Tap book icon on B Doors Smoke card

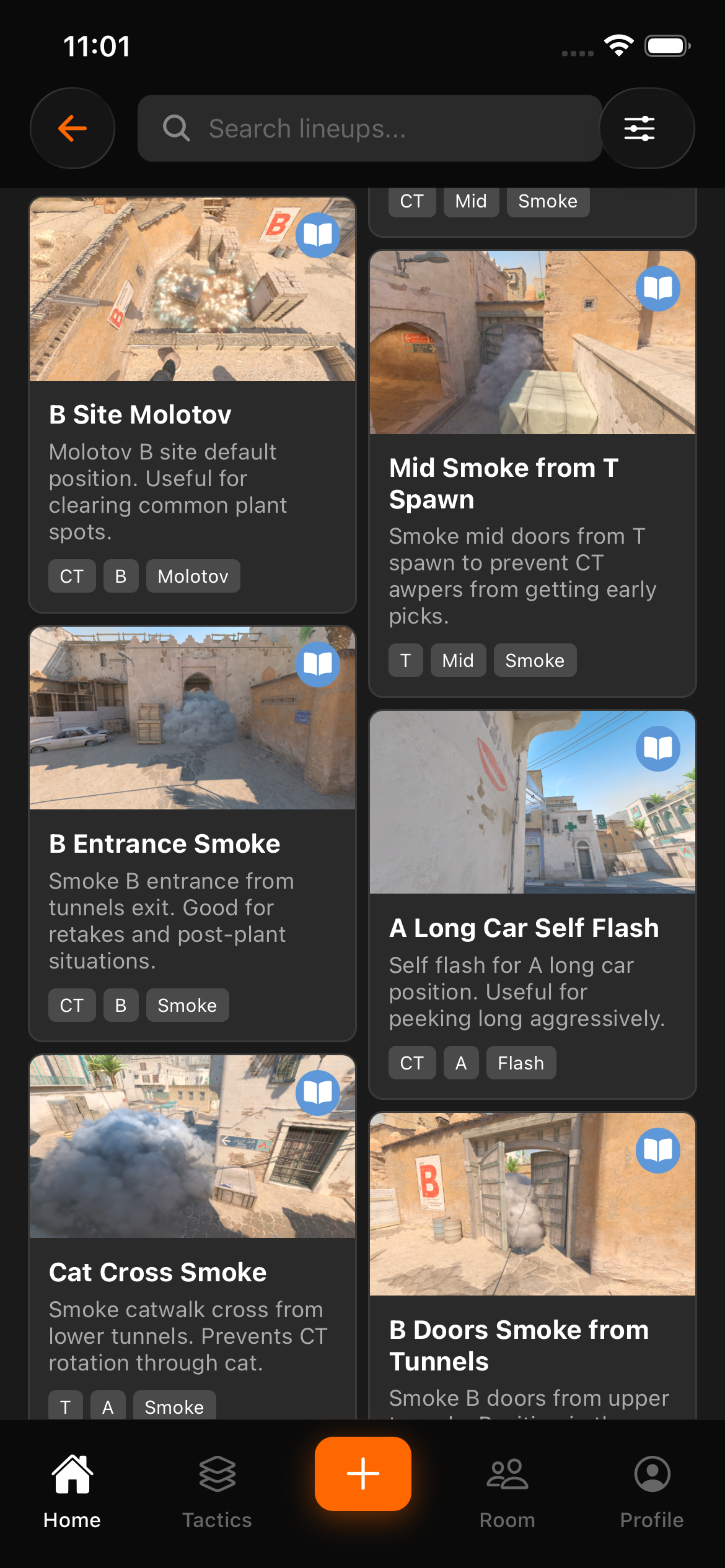pyautogui.click(x=659, y=1150)
